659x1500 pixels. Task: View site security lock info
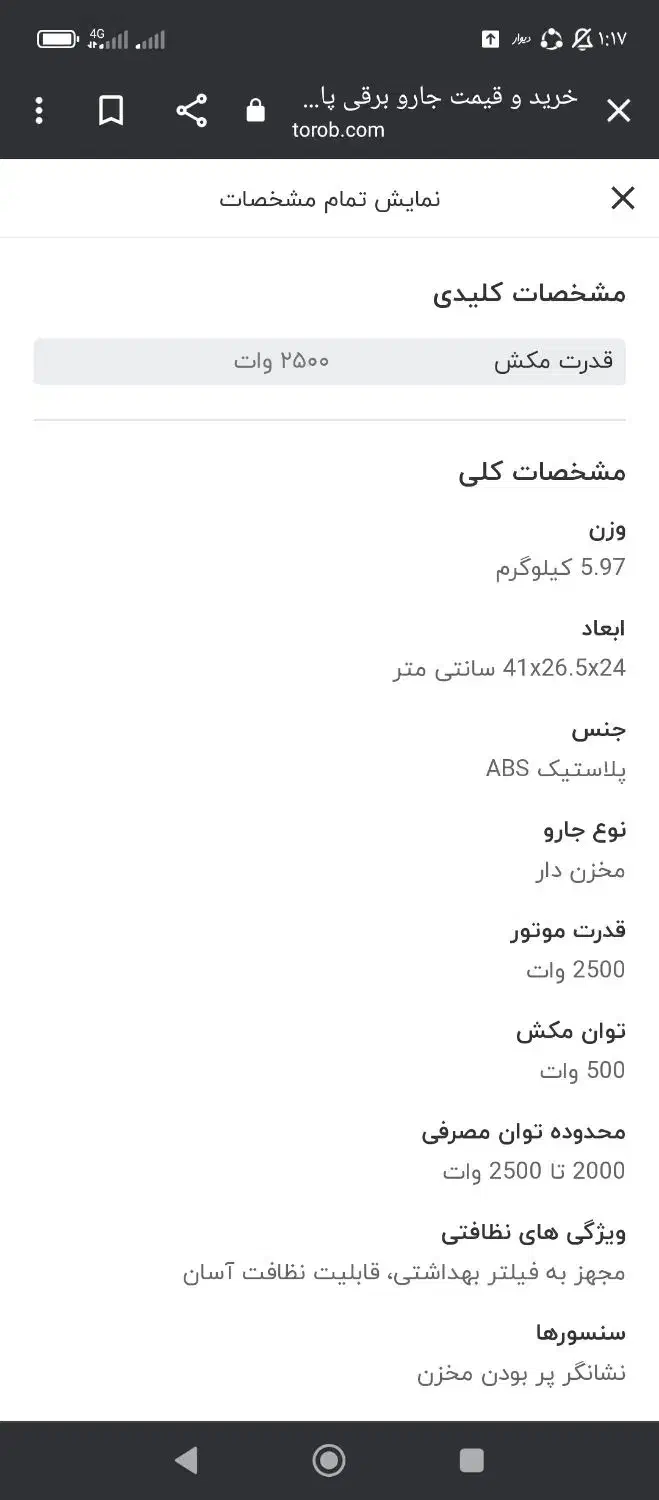[x=256, y=111]
